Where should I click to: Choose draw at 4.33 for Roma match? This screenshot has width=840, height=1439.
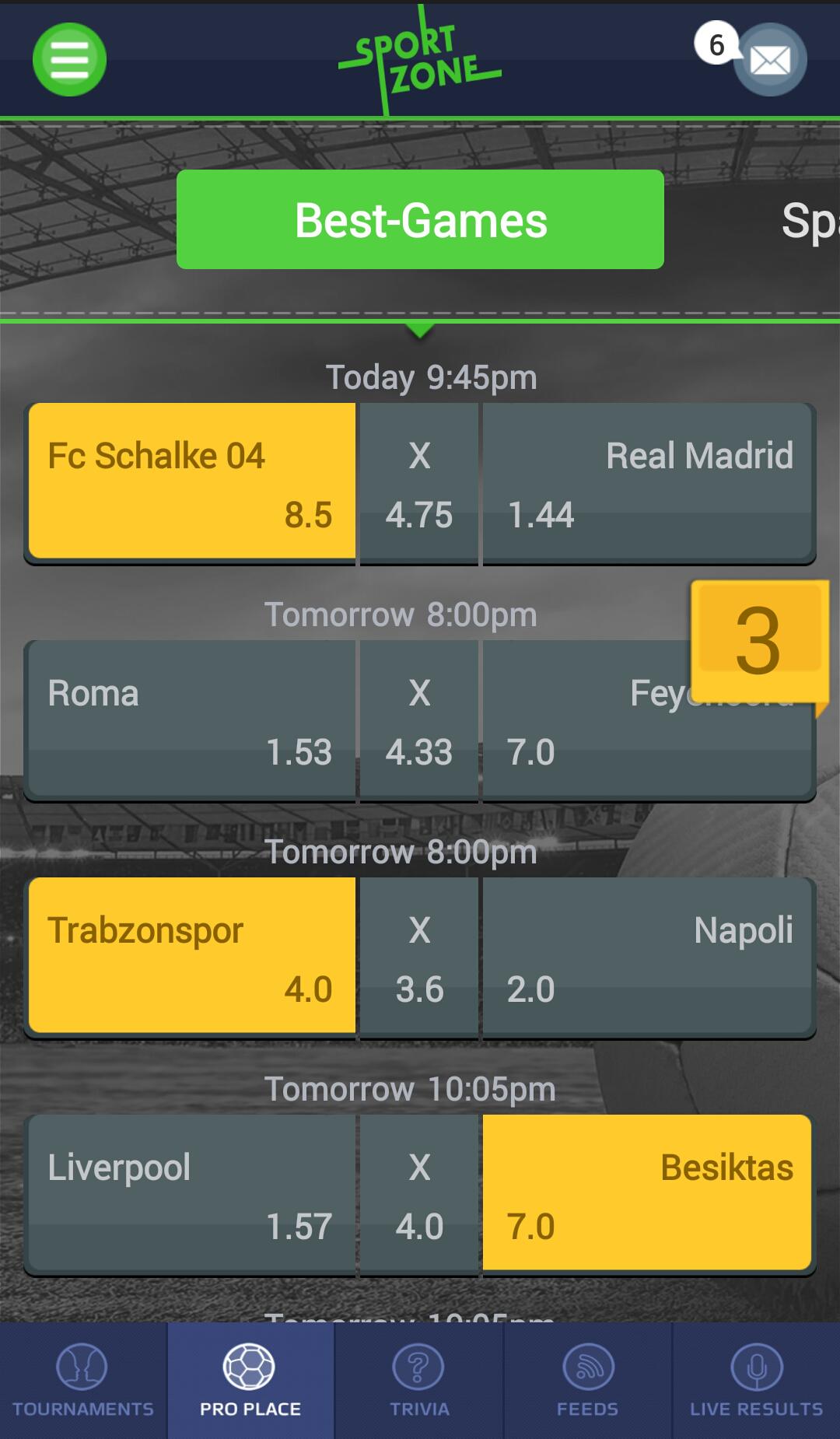point(419,720)
